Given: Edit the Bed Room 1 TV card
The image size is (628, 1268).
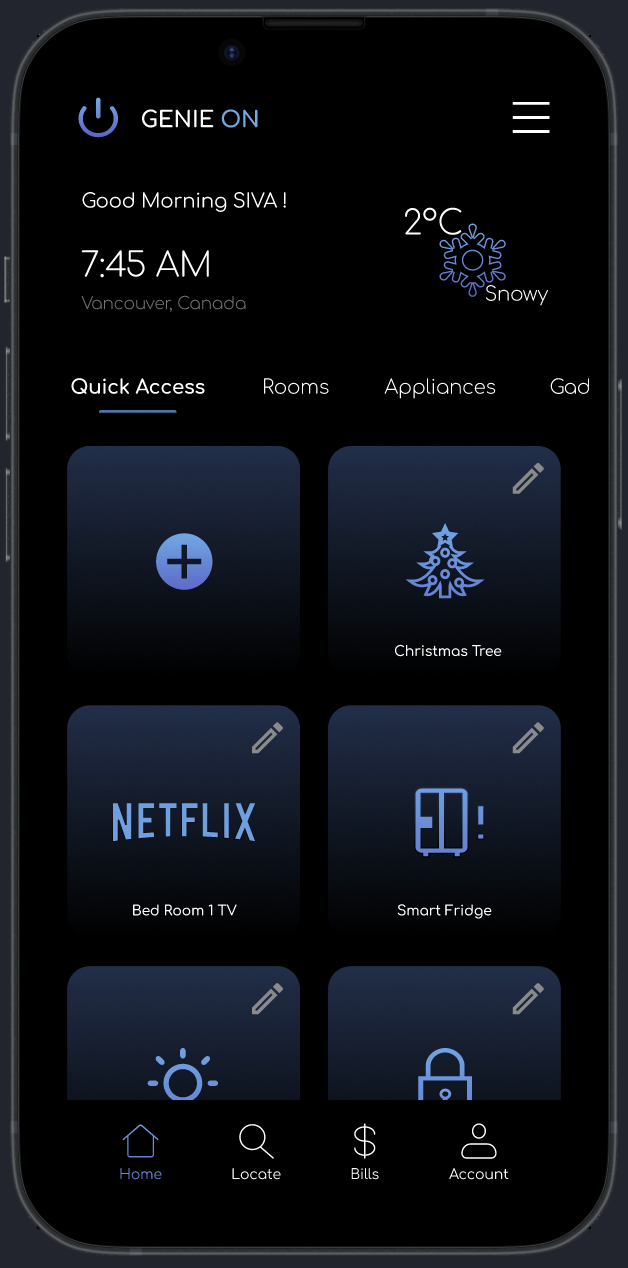Looking at the screenshot, I should tap(267, 739).
